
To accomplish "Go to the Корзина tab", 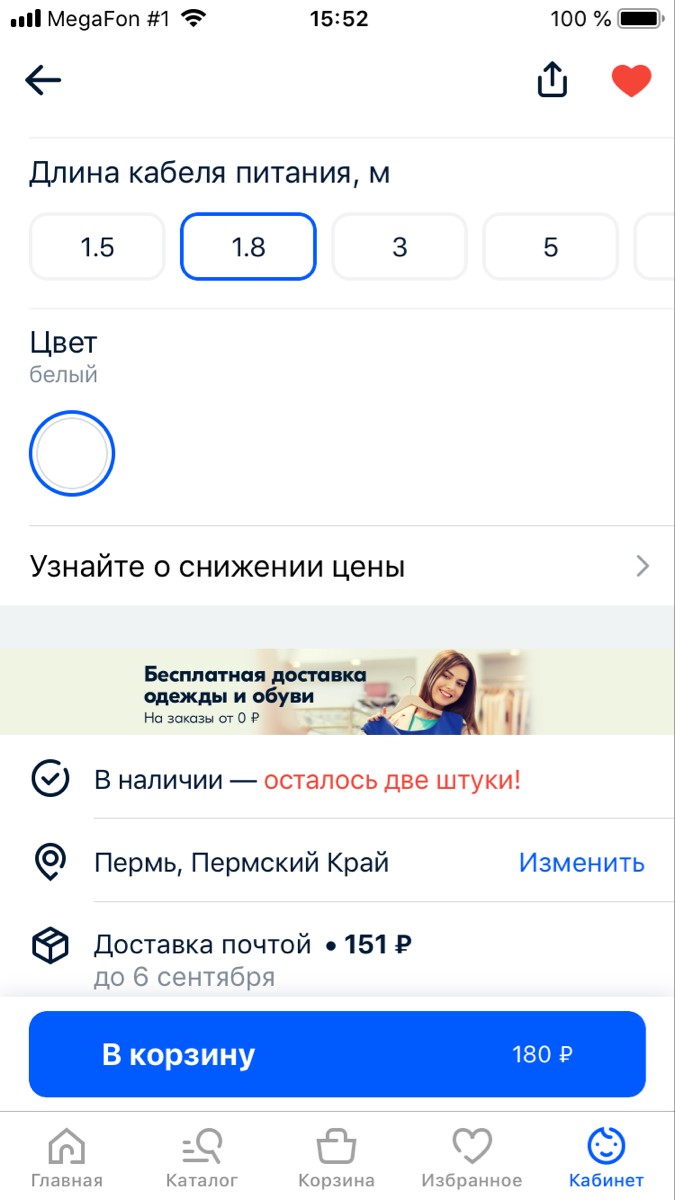I will pos(337,1158).
